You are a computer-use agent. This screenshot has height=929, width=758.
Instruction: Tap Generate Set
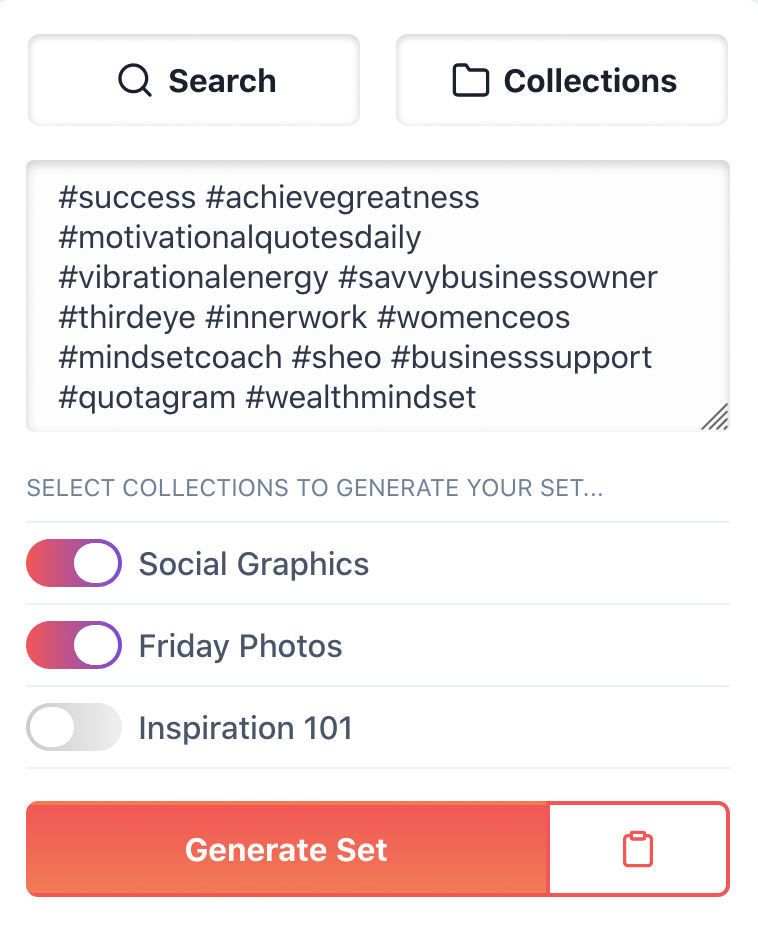tap(287, 849)
